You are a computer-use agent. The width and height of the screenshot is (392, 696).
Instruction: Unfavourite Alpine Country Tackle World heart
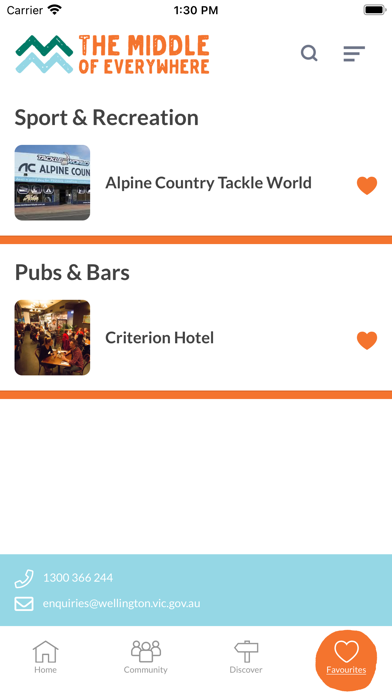[367, 186]
